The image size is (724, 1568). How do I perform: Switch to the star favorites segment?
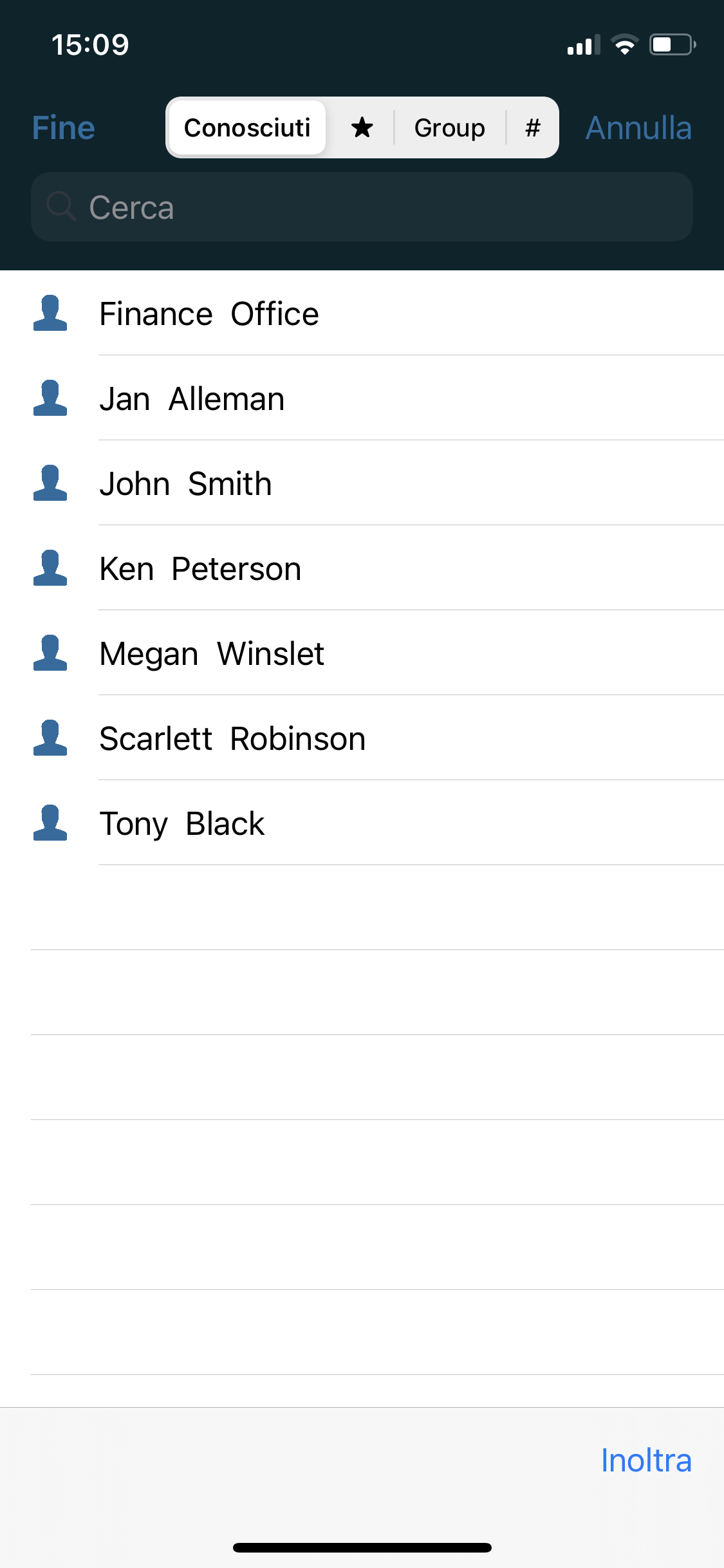[362, 128]
